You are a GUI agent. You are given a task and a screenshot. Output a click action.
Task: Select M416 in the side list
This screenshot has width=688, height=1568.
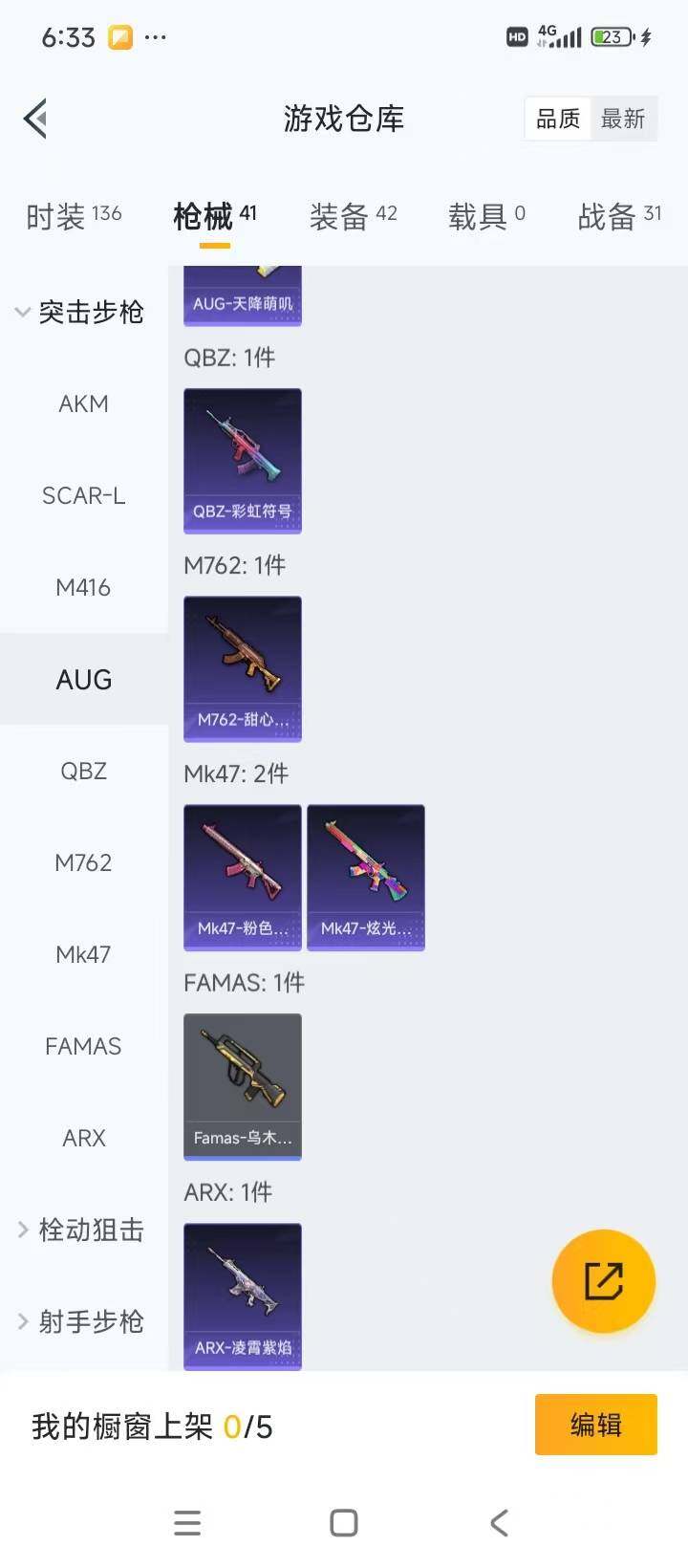84,588
